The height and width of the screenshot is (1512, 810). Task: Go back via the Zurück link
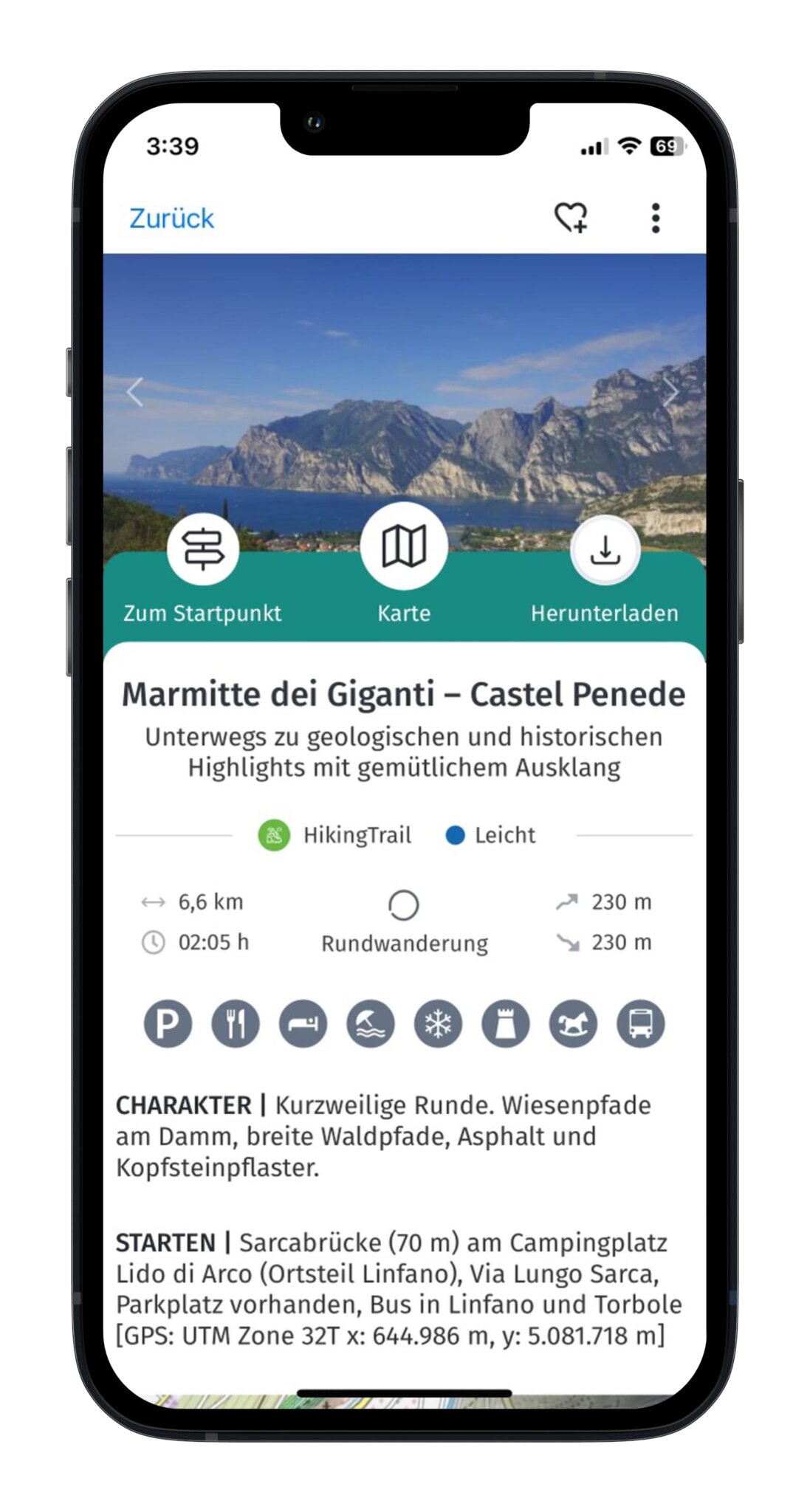pos(171,219)
